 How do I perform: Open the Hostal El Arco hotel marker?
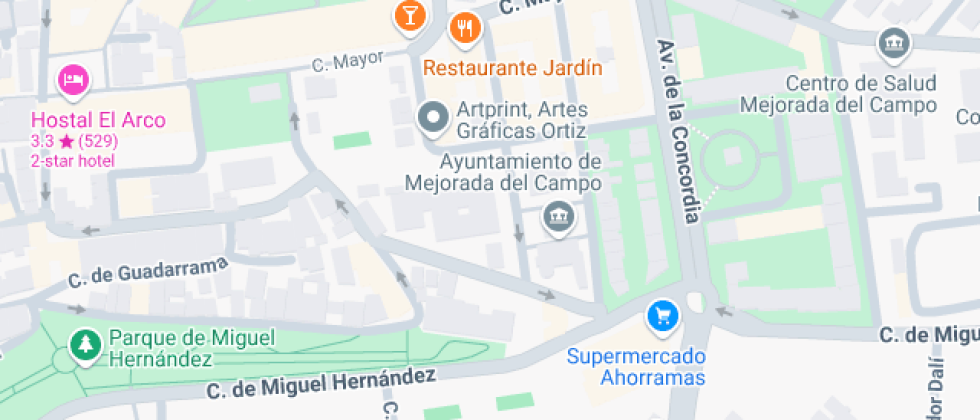[71, 80]
